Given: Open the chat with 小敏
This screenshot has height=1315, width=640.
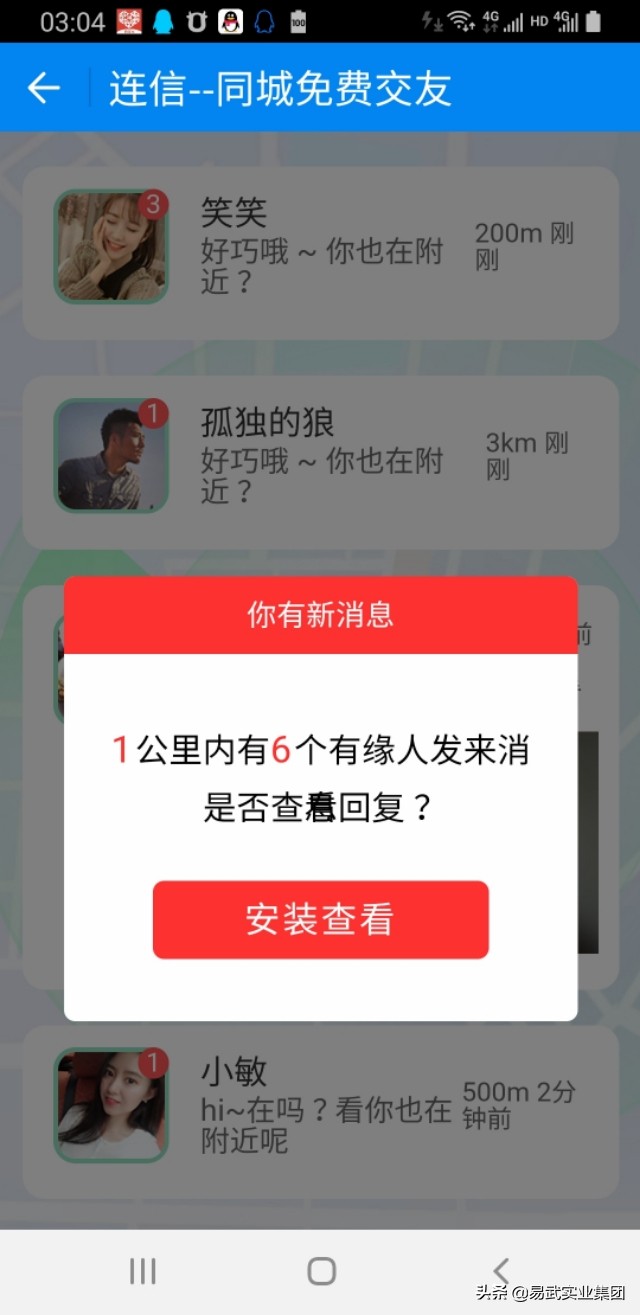Looking at the screenshot, I should coord(320,1110).
